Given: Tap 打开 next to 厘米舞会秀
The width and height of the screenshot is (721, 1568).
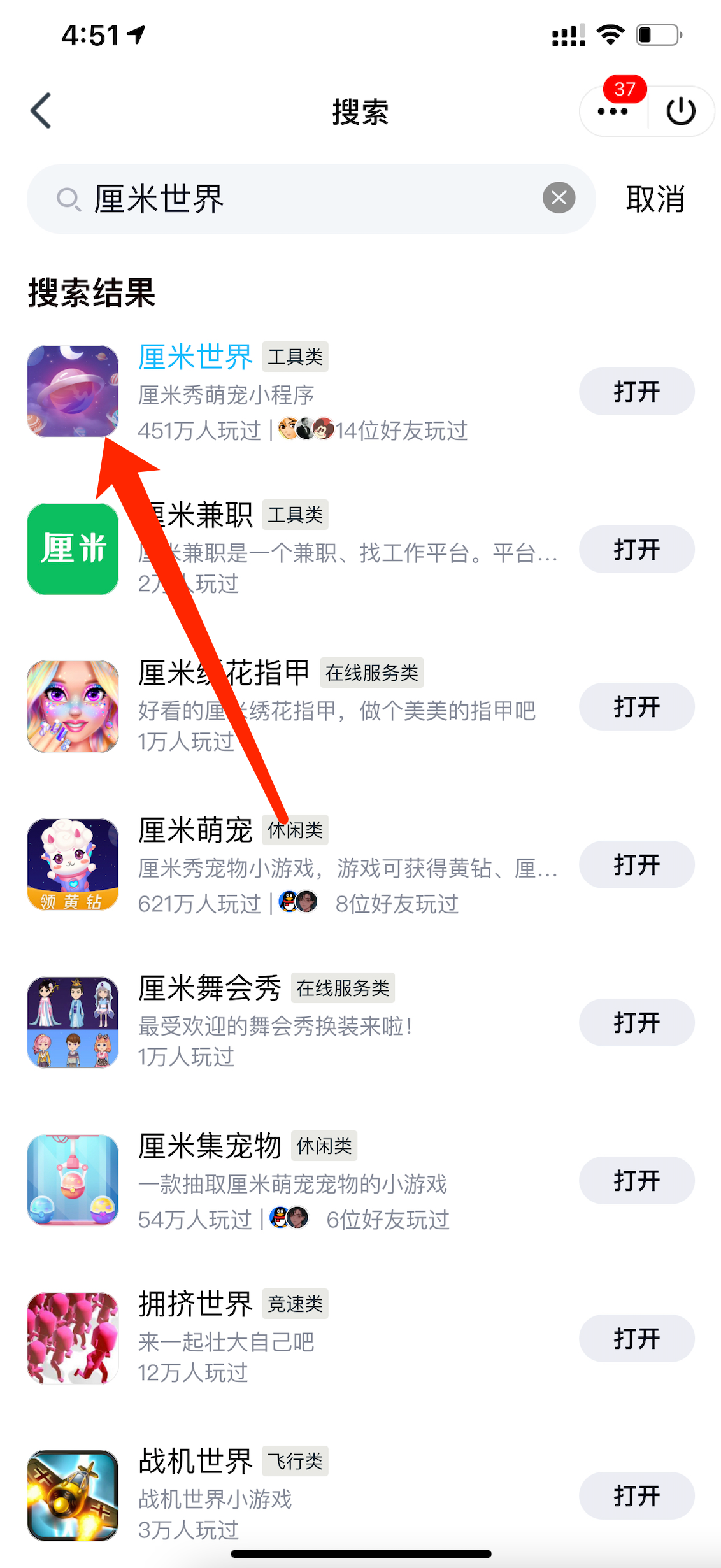Looking at the screenshot, I should pos(636,1023).
